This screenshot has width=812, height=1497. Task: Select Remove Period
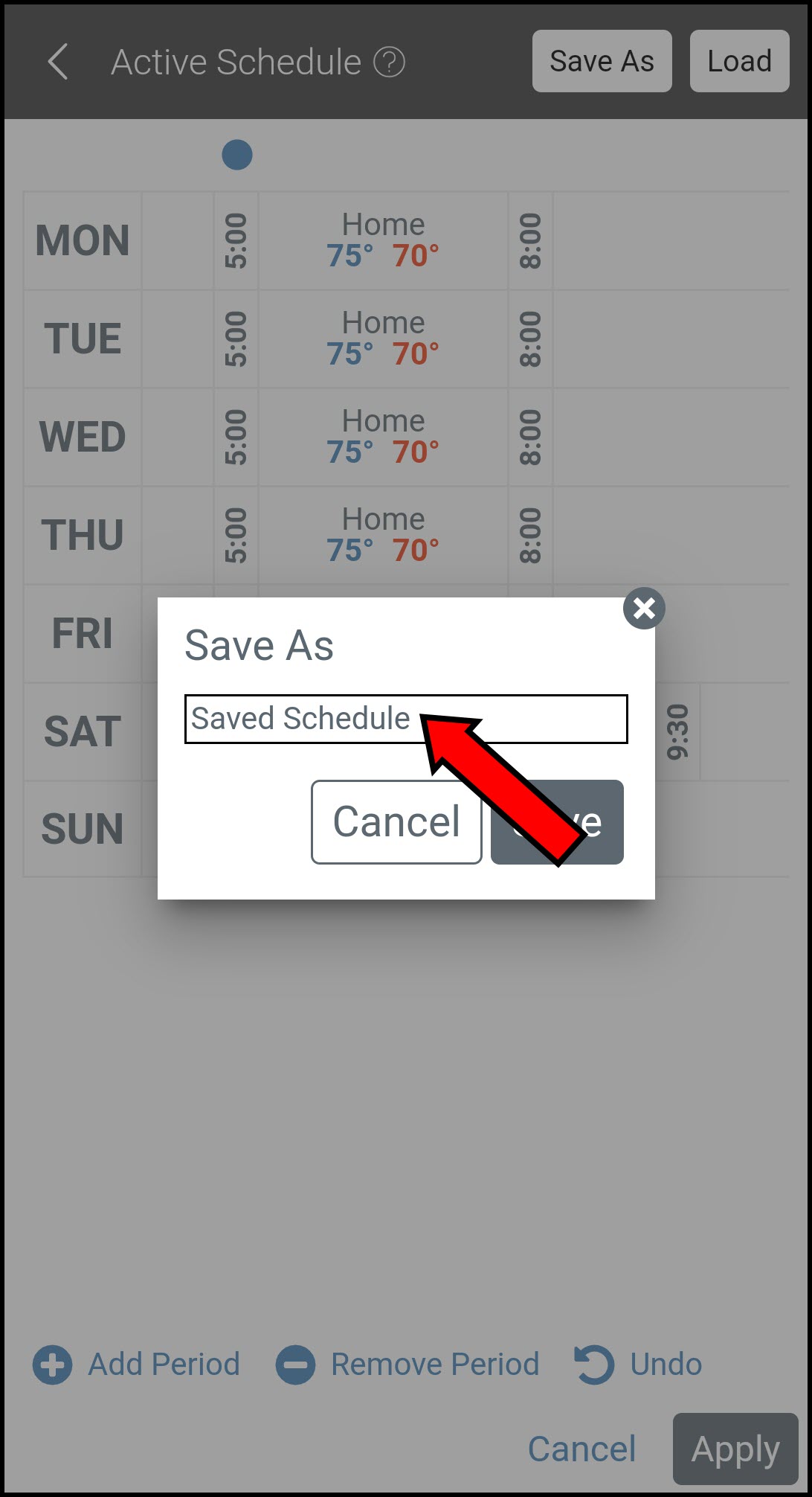(x=407, y=1365)
